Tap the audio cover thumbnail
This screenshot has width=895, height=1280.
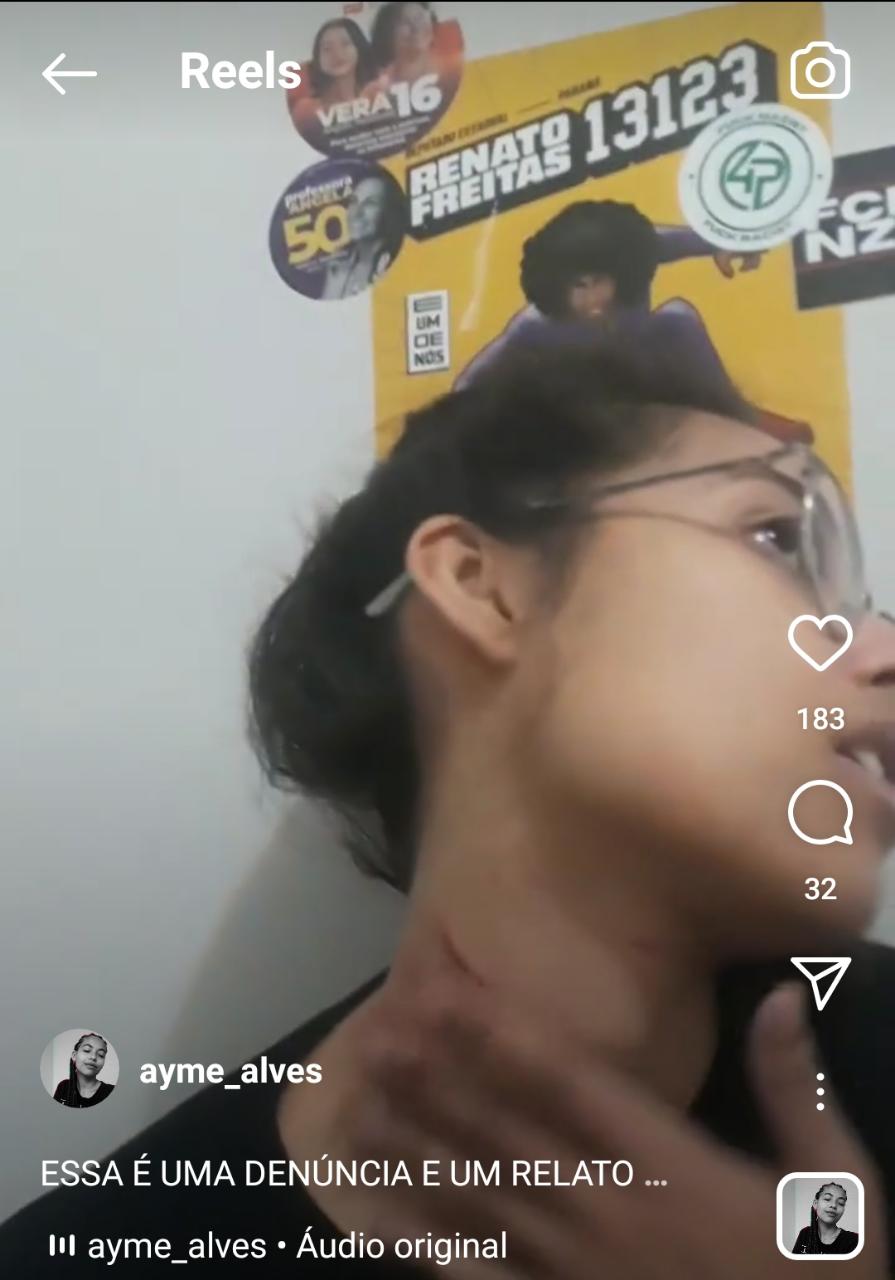tap(820, 1215)
